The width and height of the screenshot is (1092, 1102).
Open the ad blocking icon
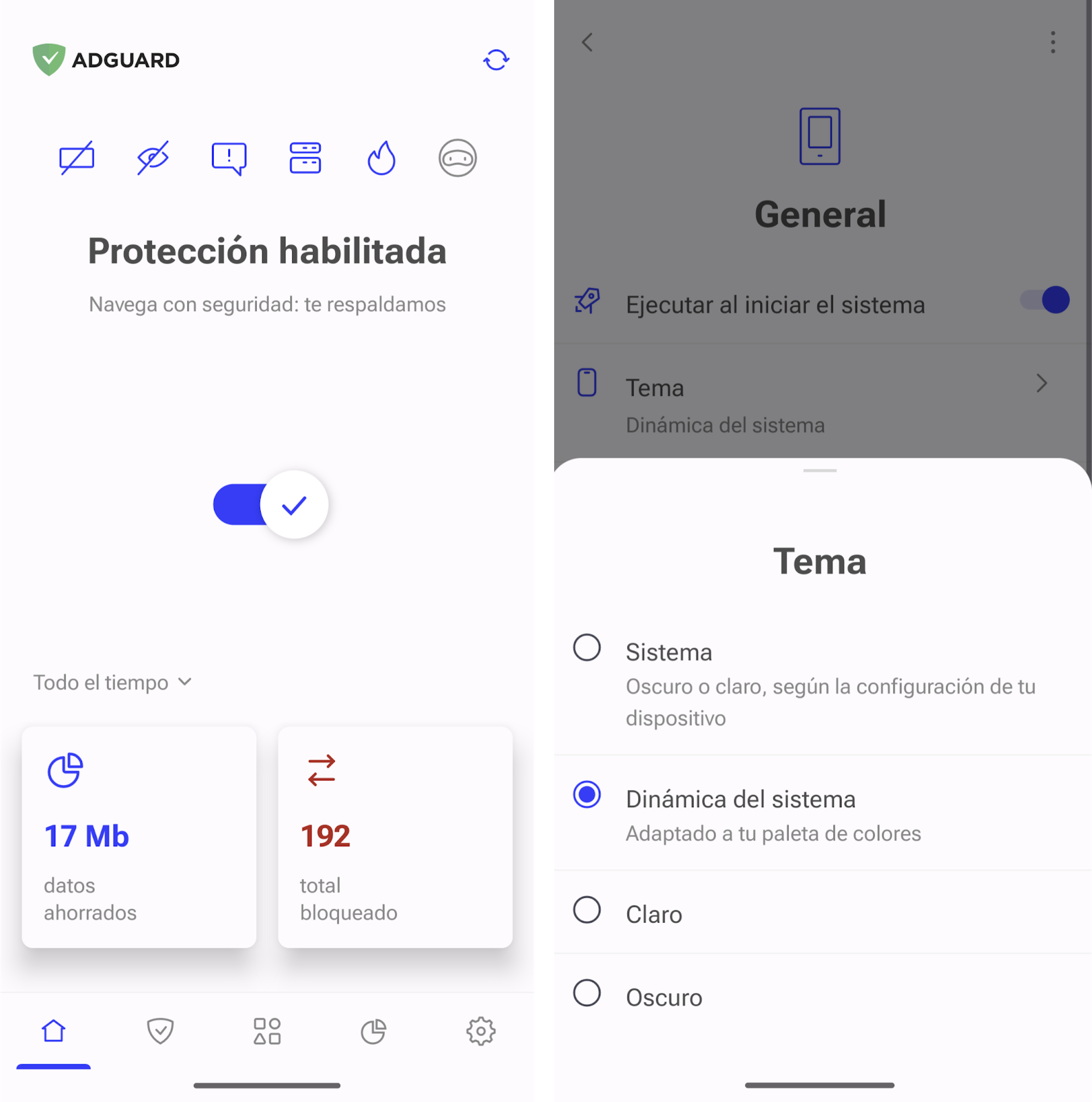(76, 158)
